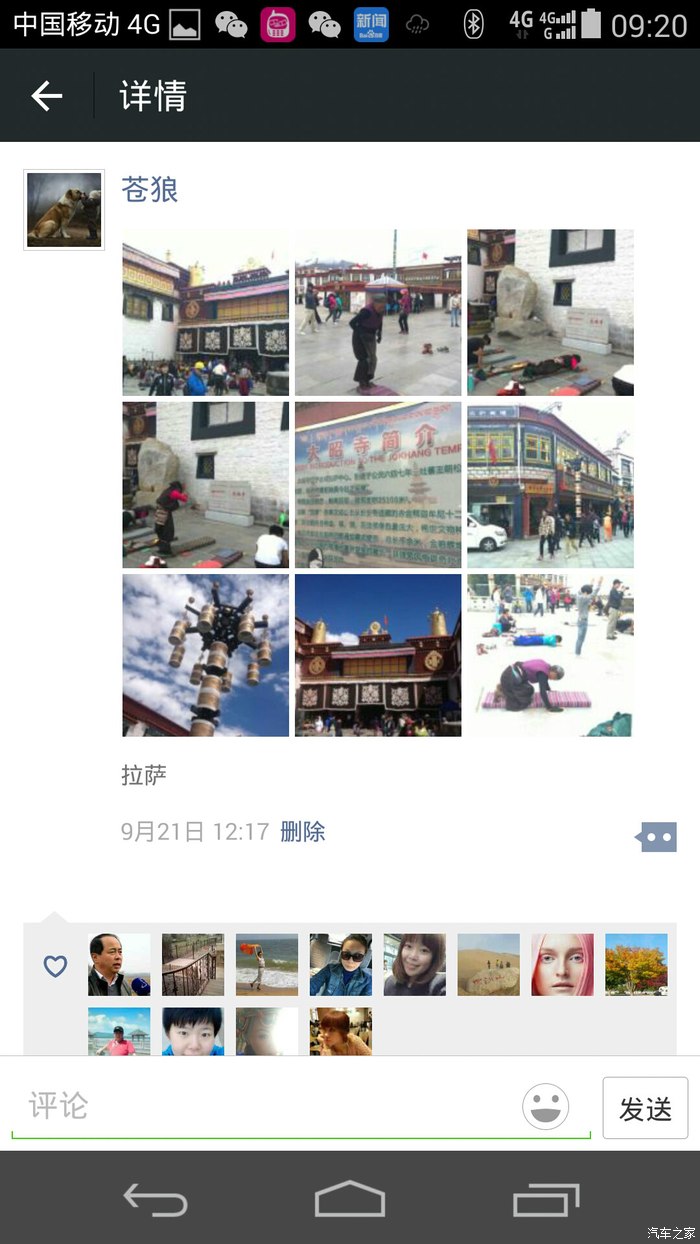700x1244 pixels.
Task: View the first temple photo in grid
Action: (205, 312)
